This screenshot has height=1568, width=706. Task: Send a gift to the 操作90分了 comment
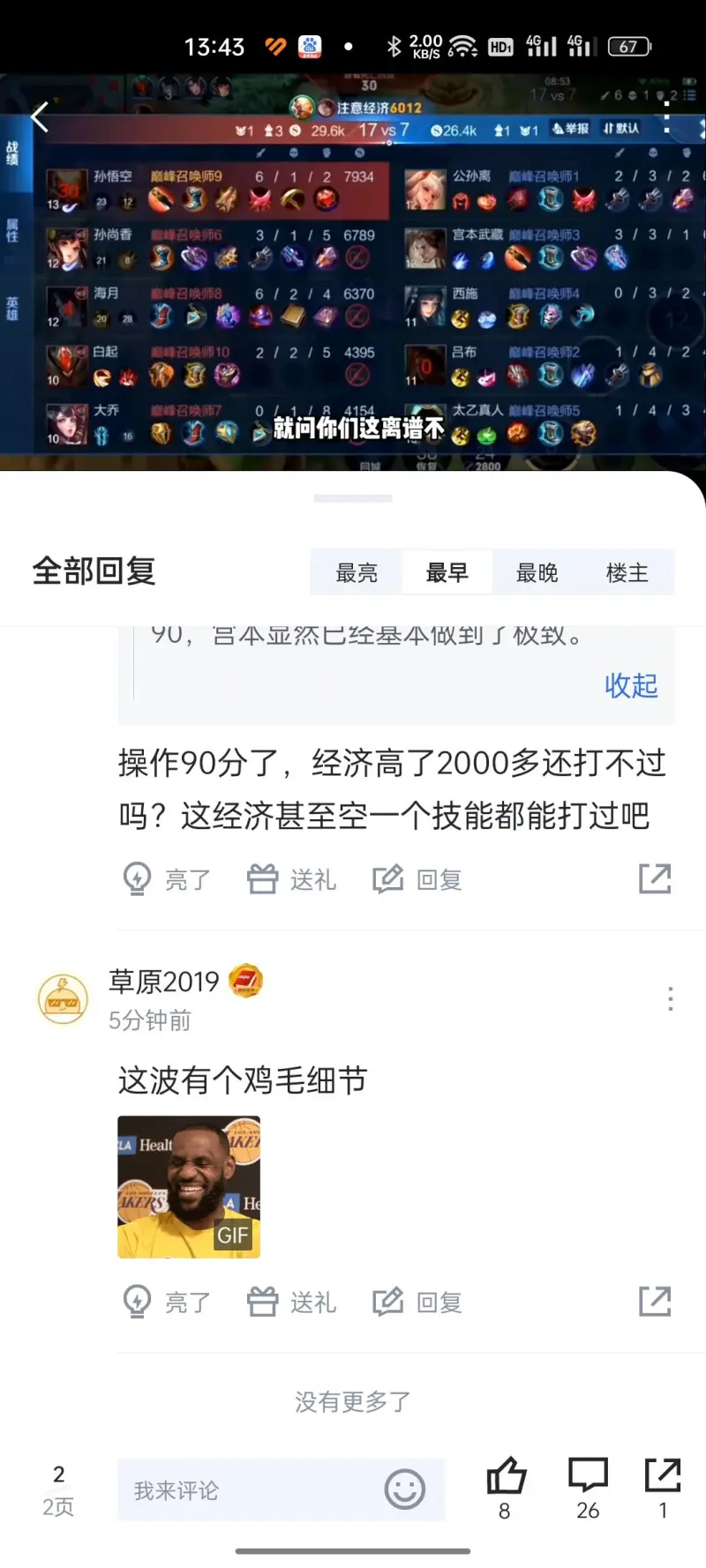point(291,878)
